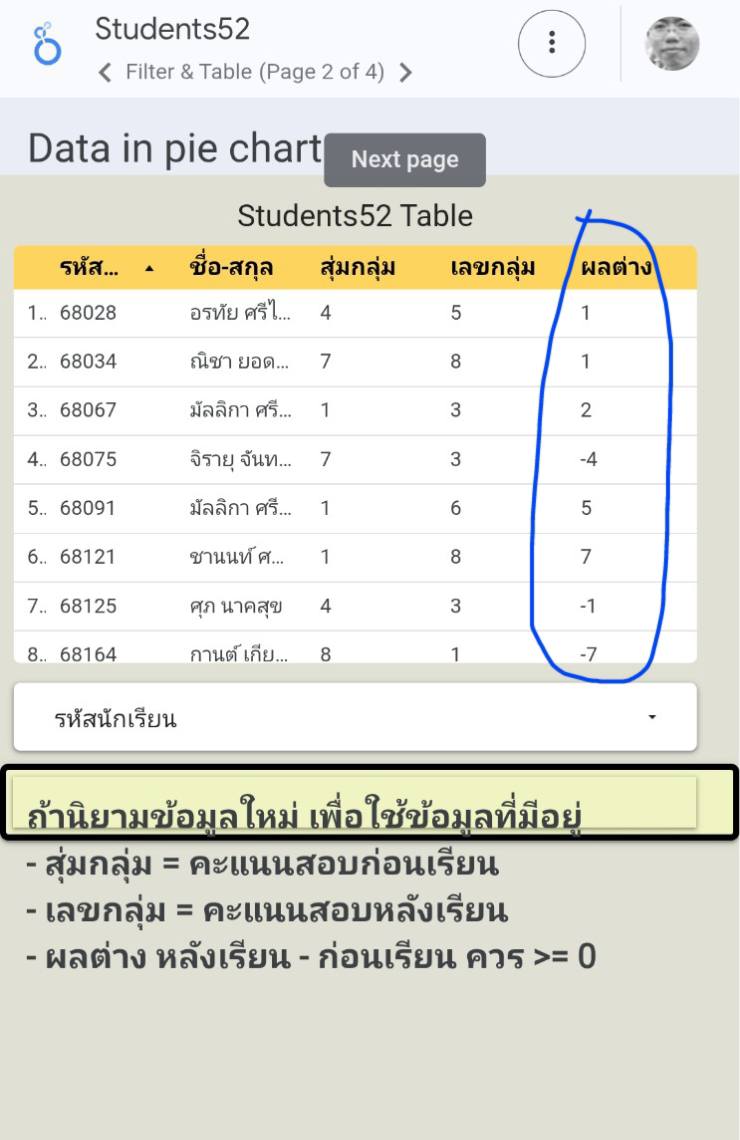The width and height of the screenshot is (740, 1140).
Task: Go to the previous report page
Action: (105, 73)
